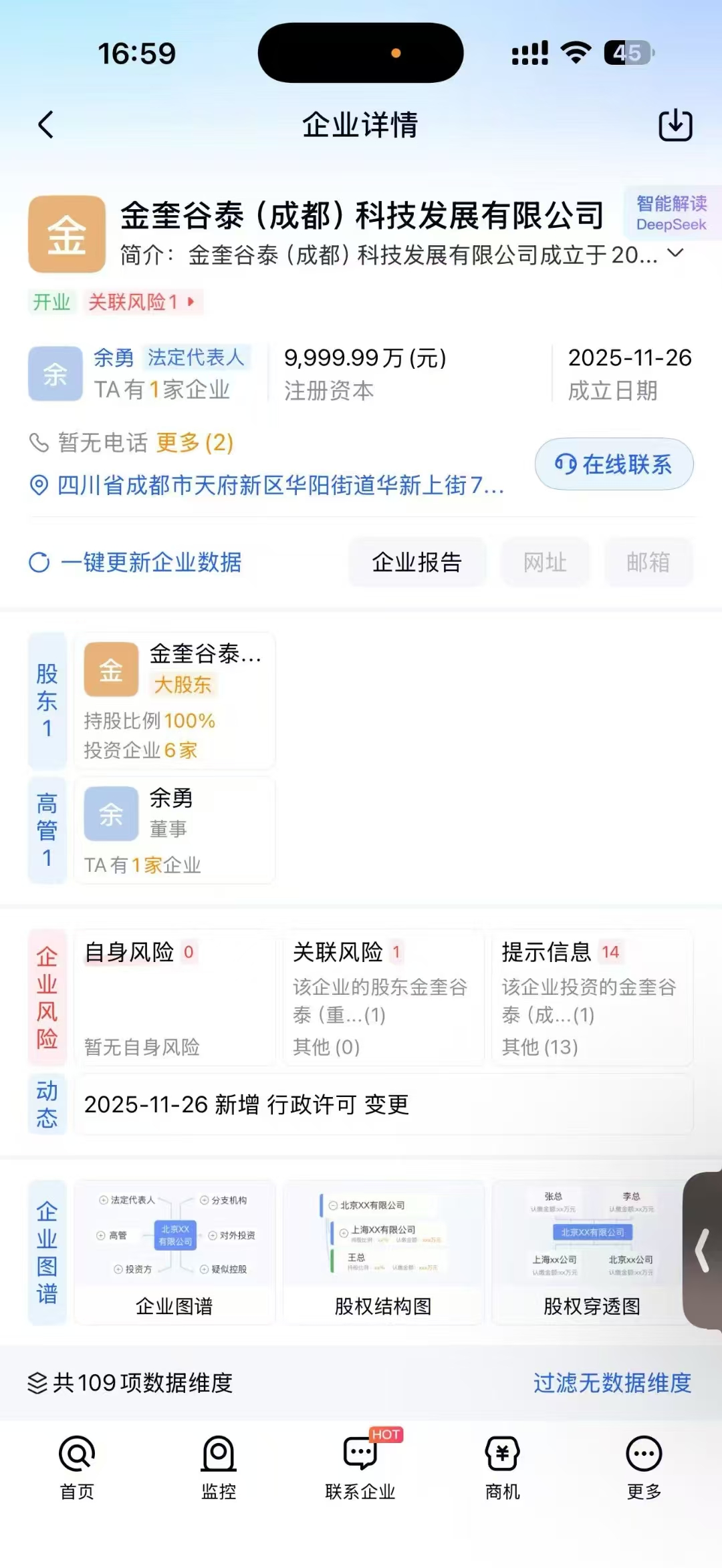Screen dimensions: 722x1568
Task: View the 关联风险 card details
Action: tap(383, 997)
